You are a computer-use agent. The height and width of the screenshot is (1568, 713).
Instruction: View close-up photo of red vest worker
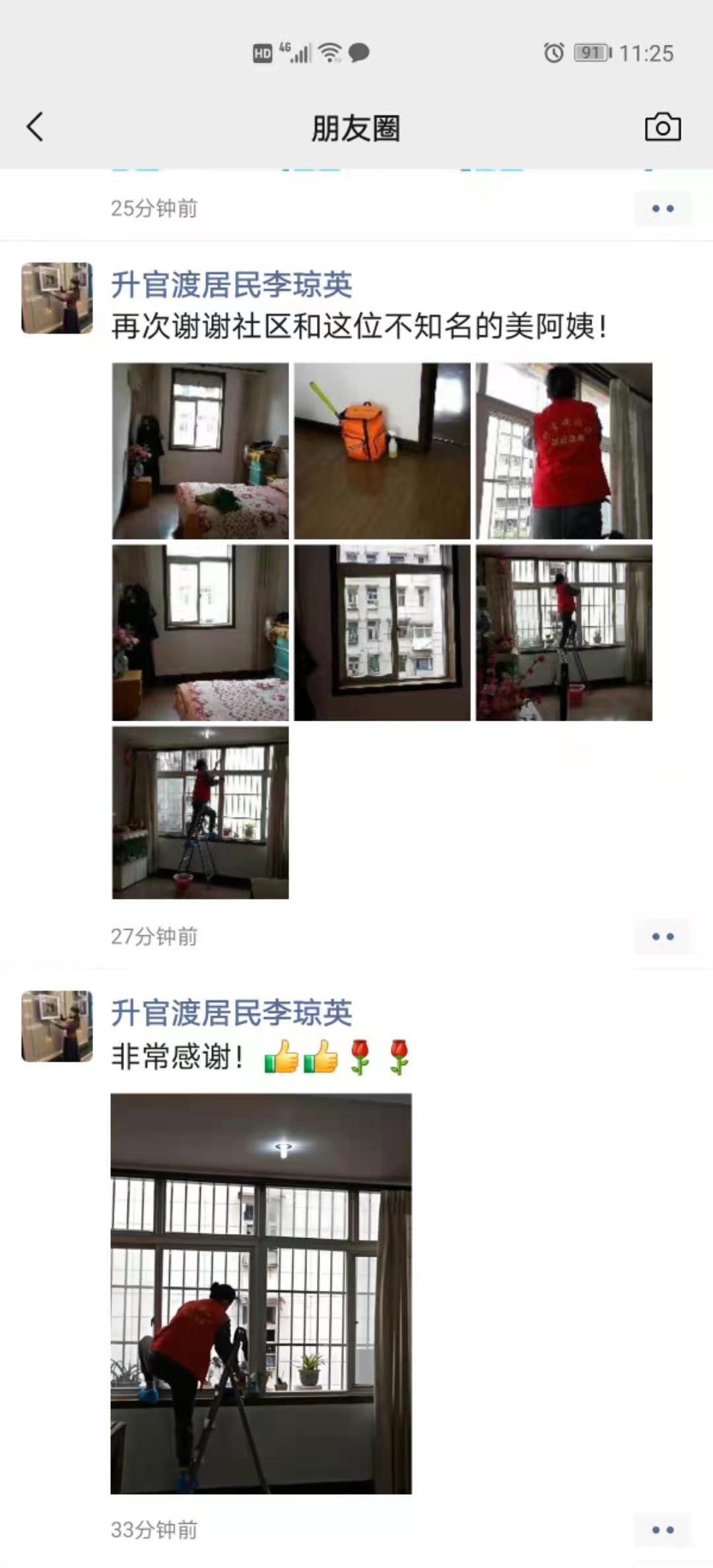[x=564, y=451]
